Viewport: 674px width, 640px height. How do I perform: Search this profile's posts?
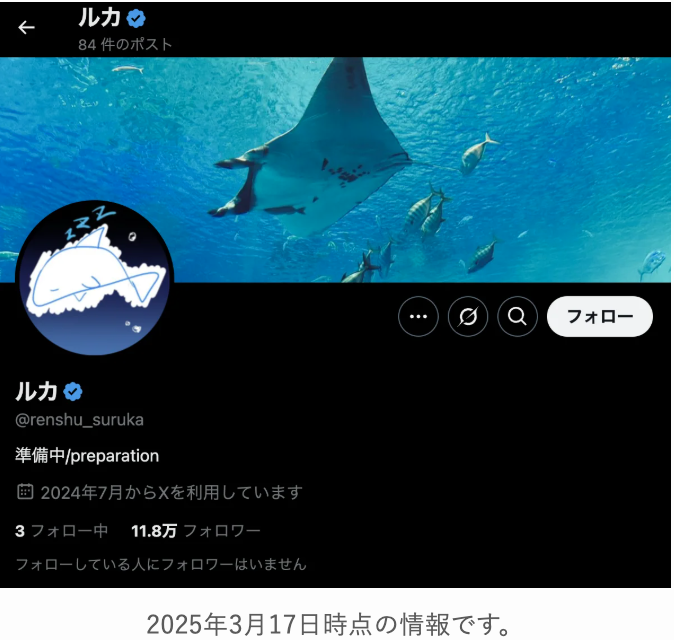click(x=517, y=317)
